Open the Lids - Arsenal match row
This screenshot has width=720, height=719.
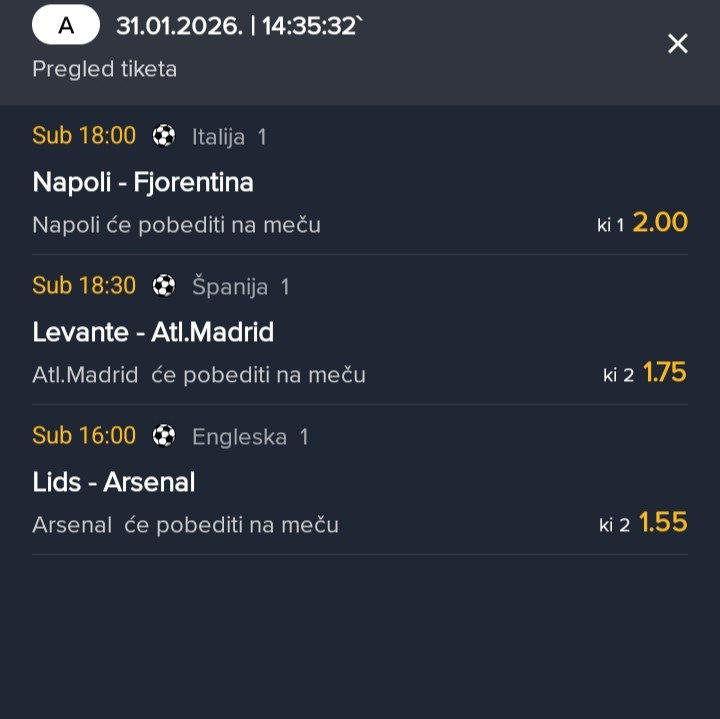pos(114,483)
